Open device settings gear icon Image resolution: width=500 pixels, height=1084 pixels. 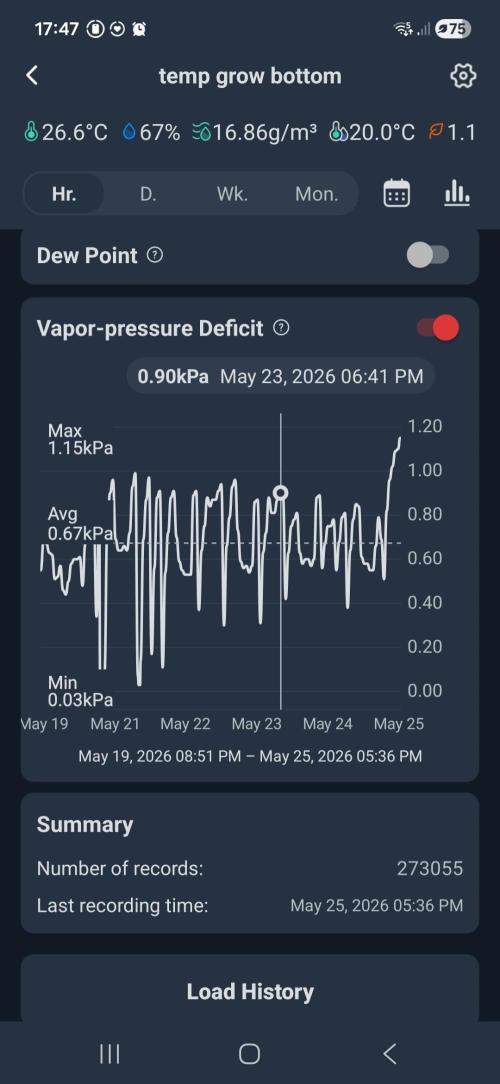tap(463, 75)
